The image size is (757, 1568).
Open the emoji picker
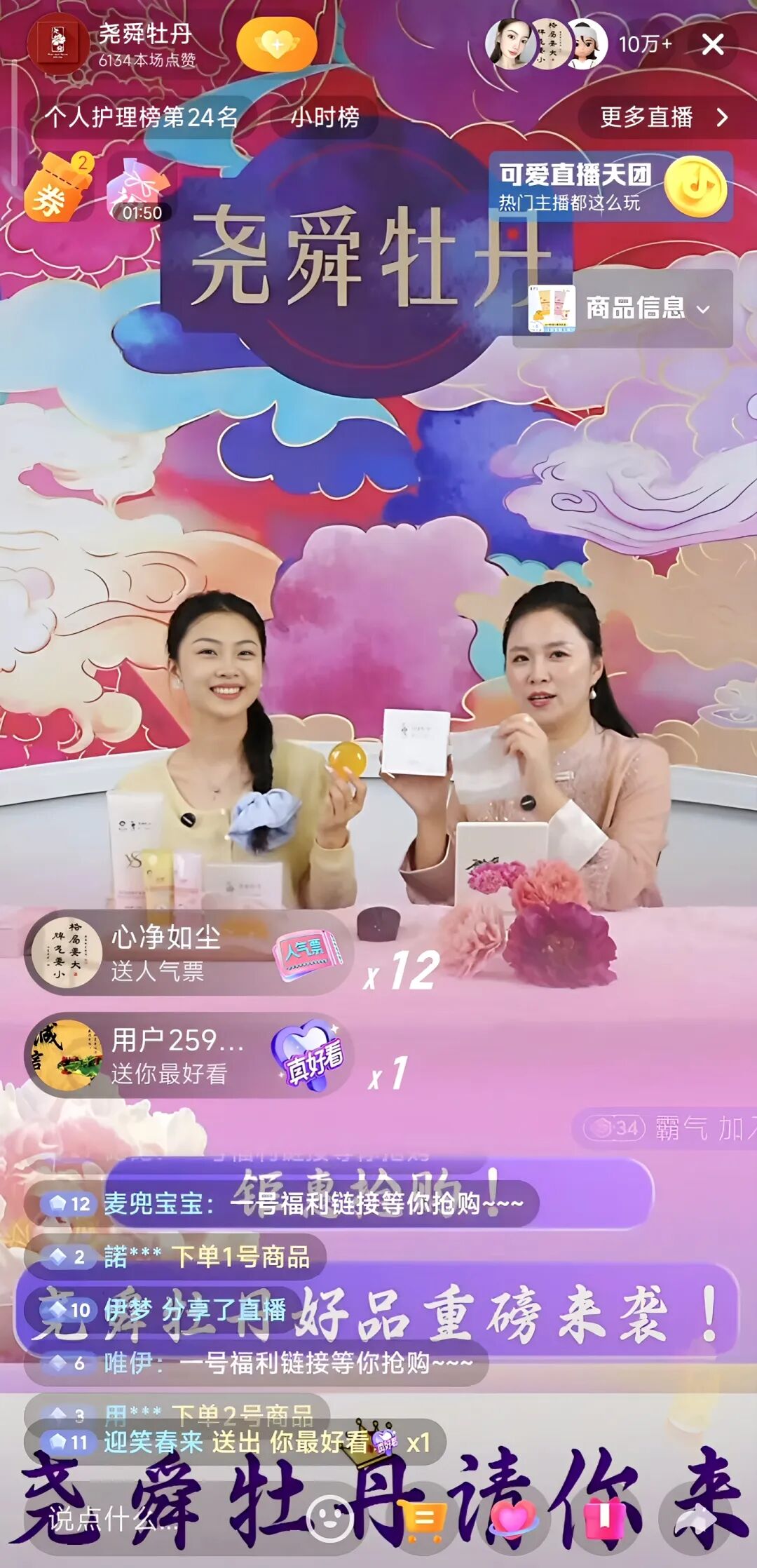[x=329, y=1519]
